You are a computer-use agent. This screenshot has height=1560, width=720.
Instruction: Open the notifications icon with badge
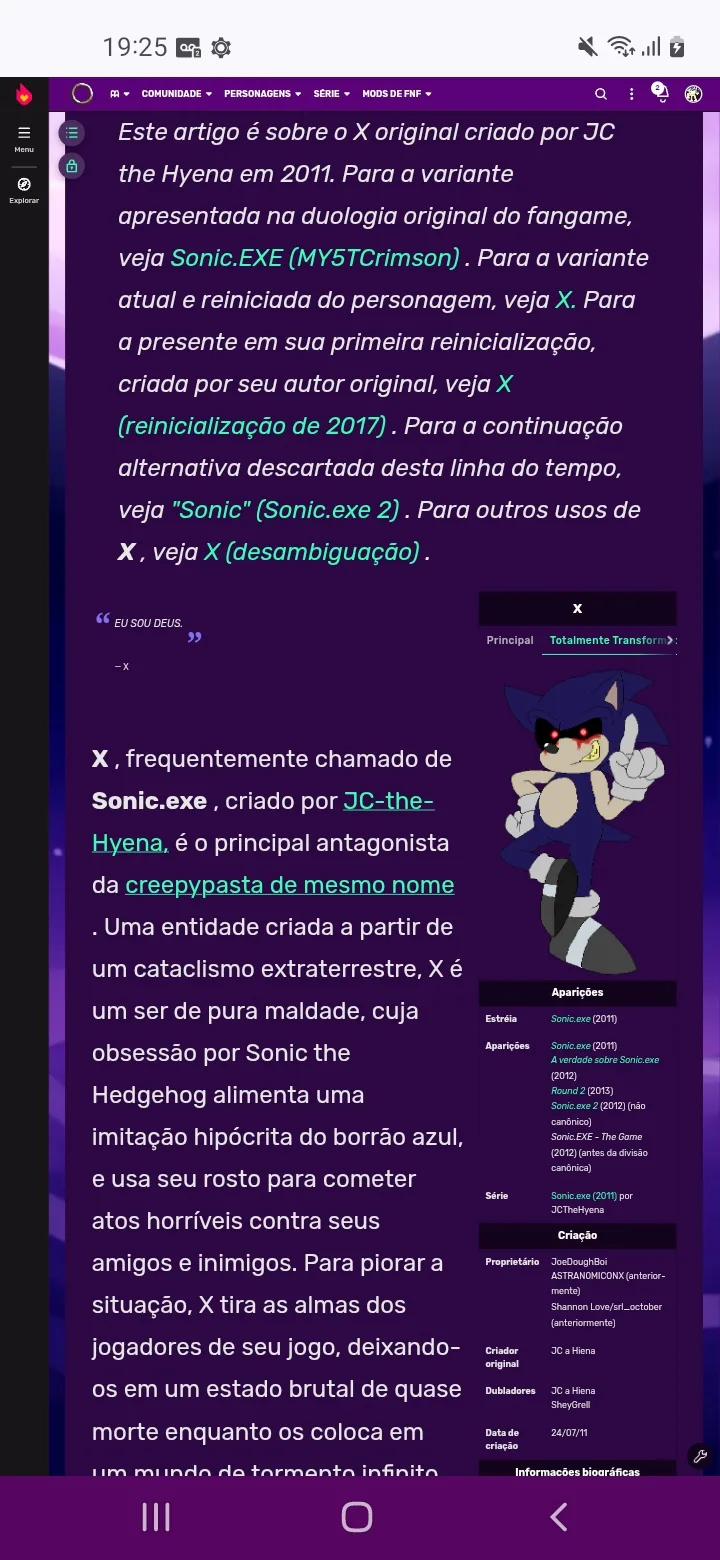(x=660, y=92)
